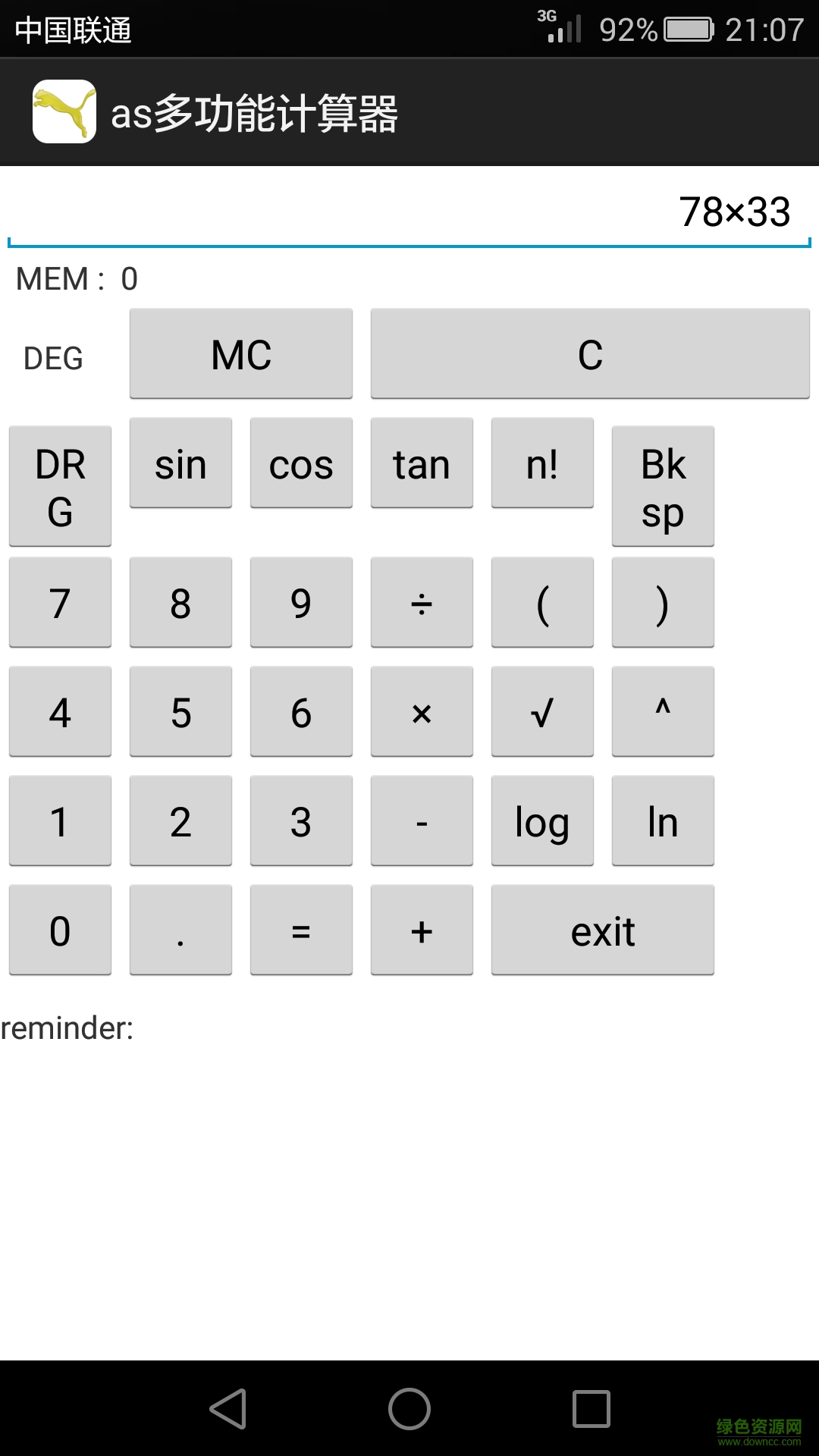
Task: Tap the plus operator
Action: tap(422, 930)
